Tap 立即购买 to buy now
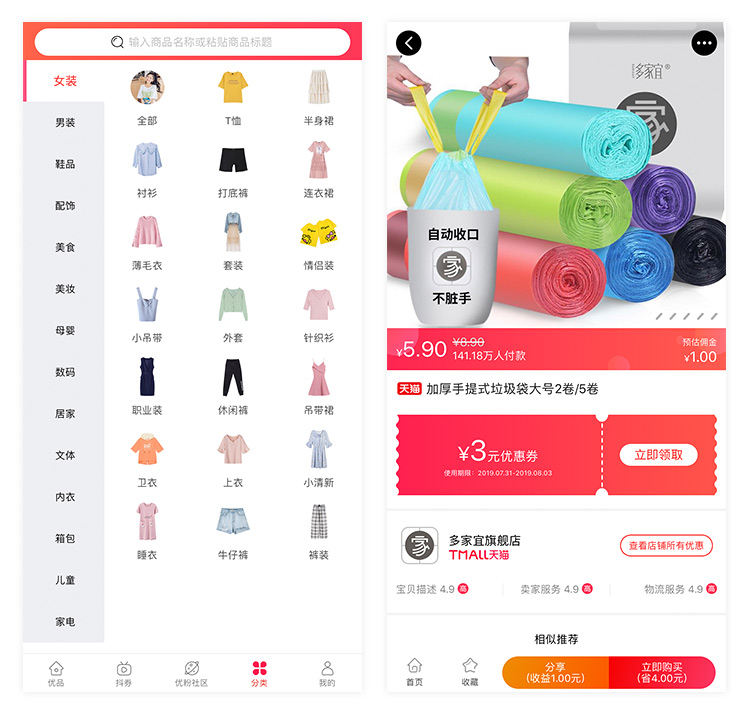 click(x=663, y=672)
